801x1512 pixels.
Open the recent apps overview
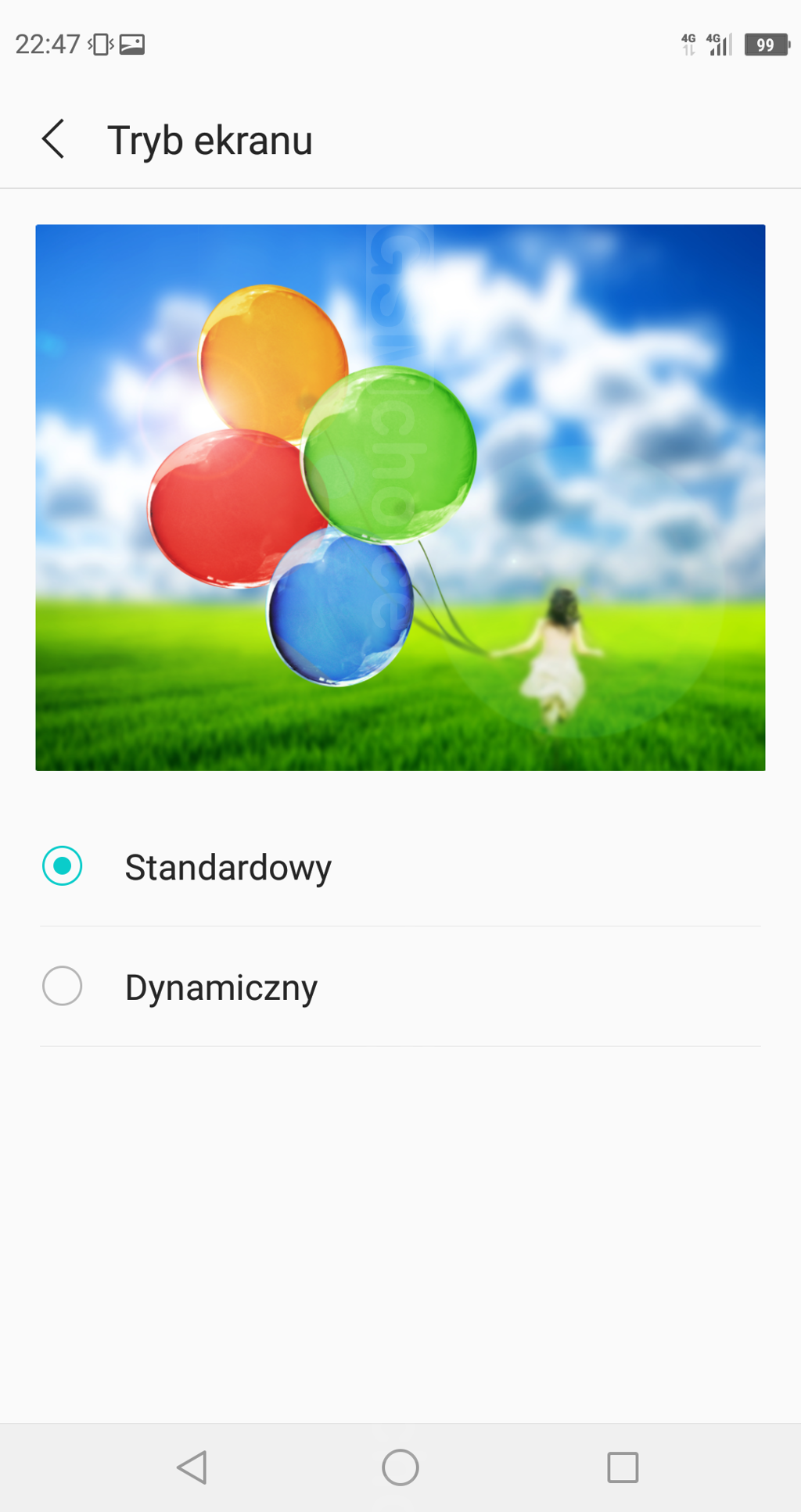point(623,1467)
